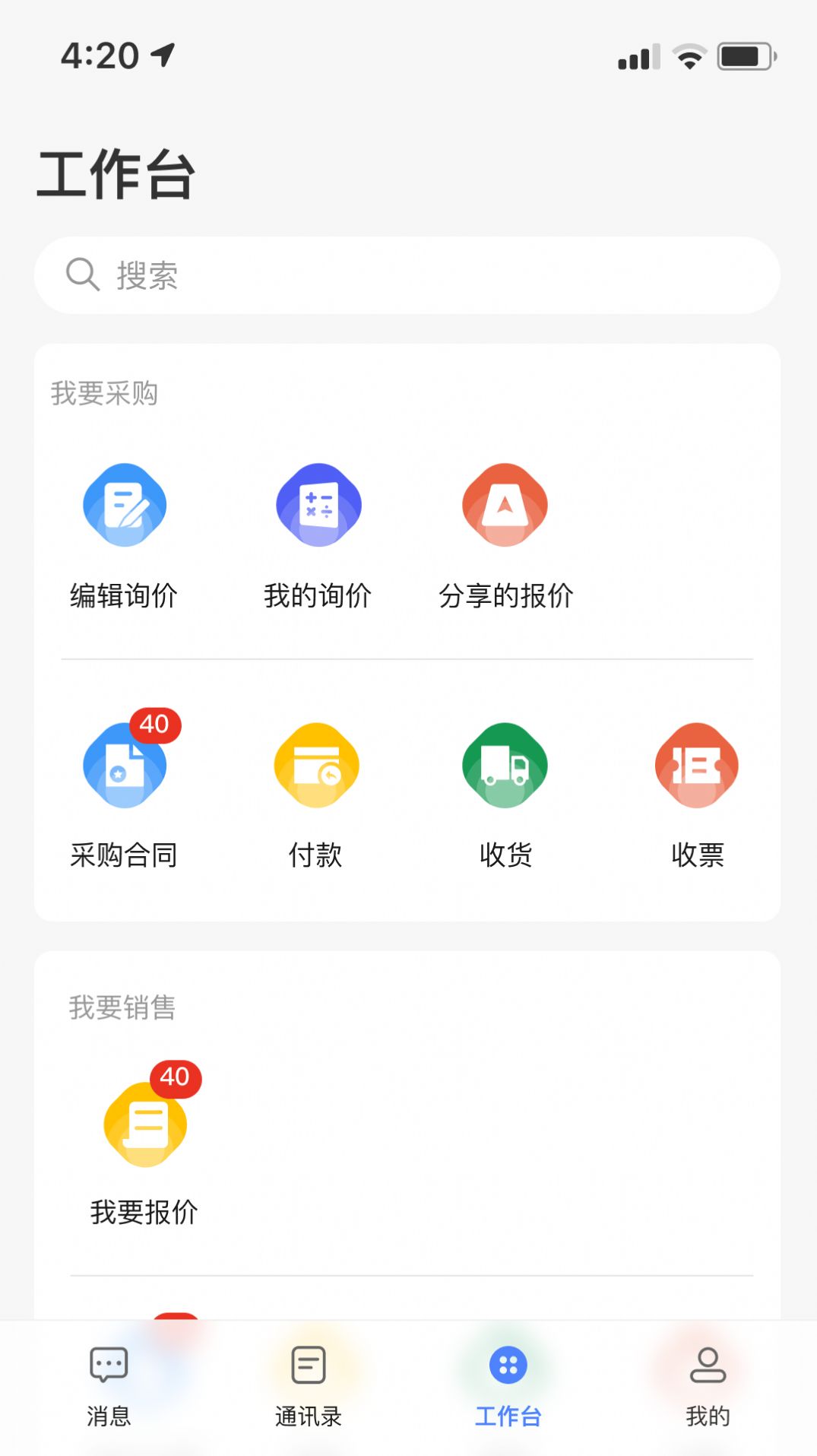The height and width of the screenshot is (1456, 817).
Task: Open the 收货 (Receive Goods) truck icon
Action: 505,765
